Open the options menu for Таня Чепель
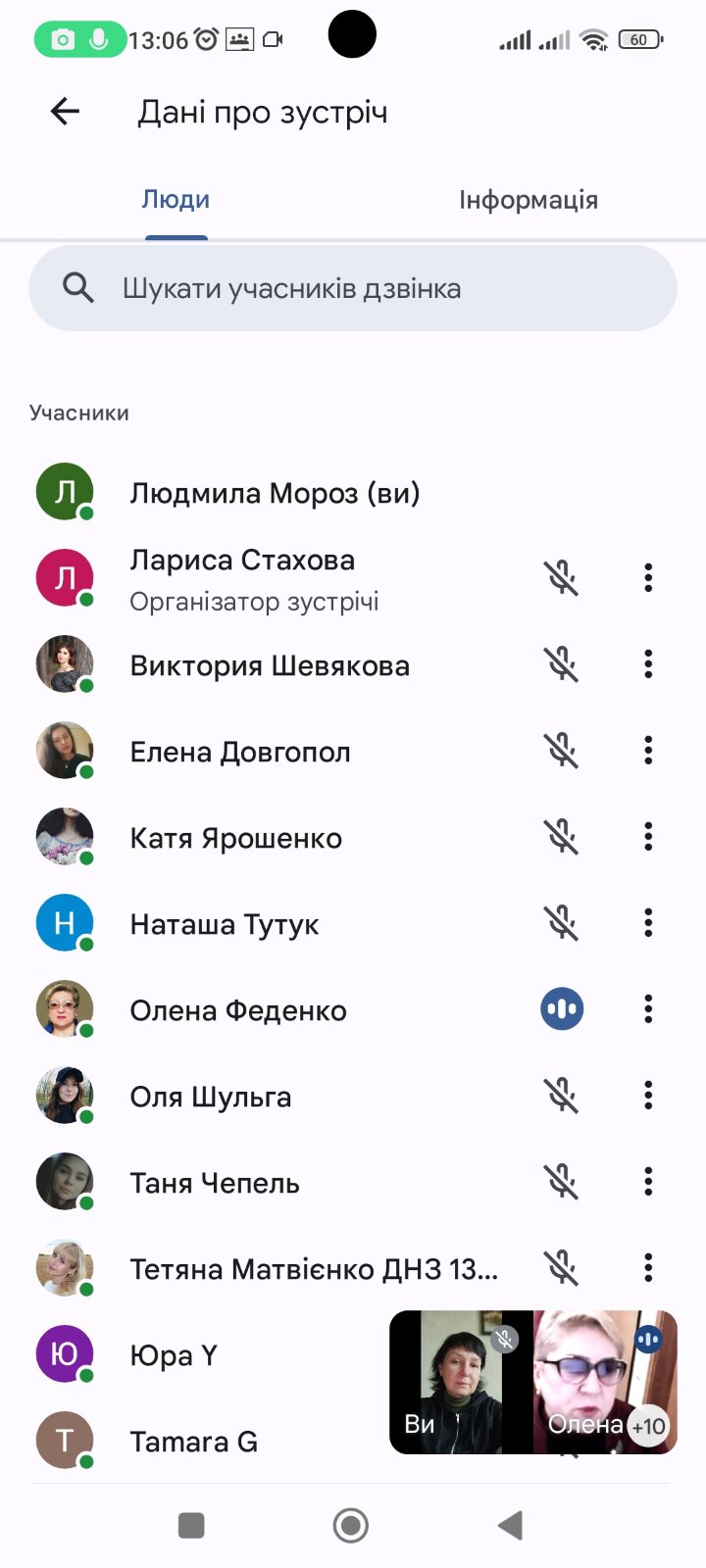This screenshot has width=706, height=1568. (648, 1182)
